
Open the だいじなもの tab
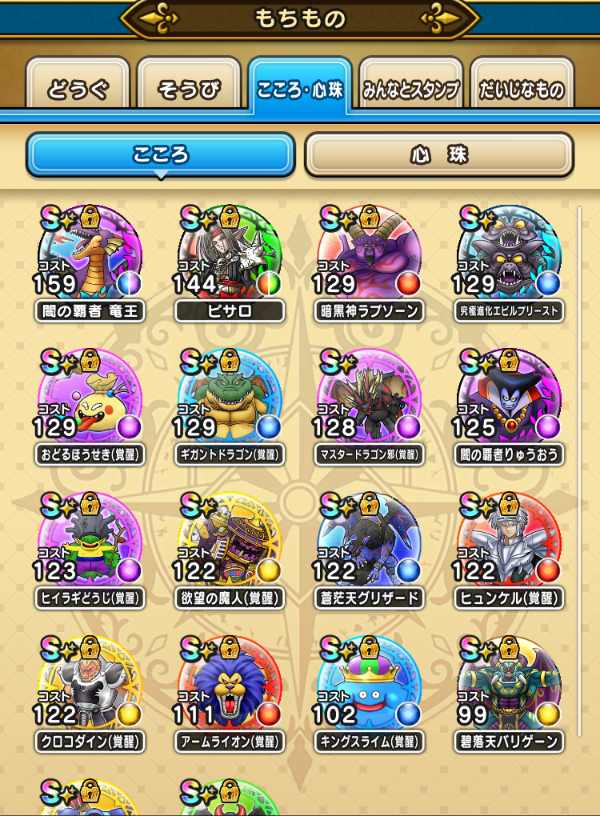(521, 90)
